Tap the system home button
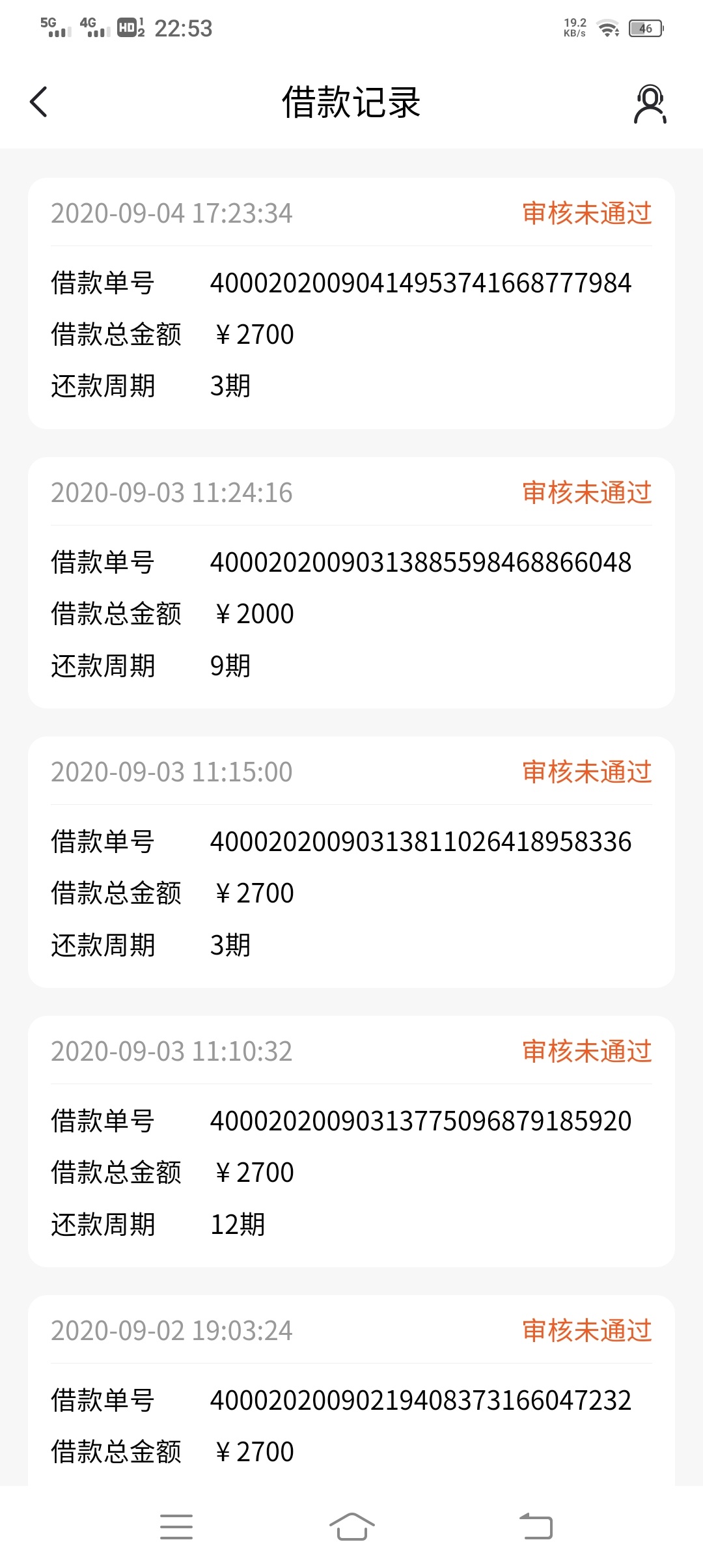 coord(352,1526)
